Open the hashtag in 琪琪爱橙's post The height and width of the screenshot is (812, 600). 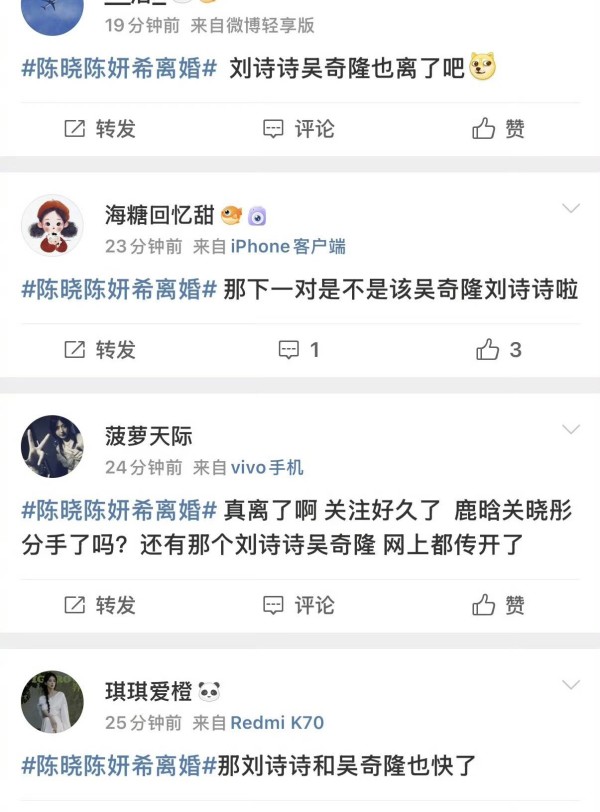tap(119, 766)
